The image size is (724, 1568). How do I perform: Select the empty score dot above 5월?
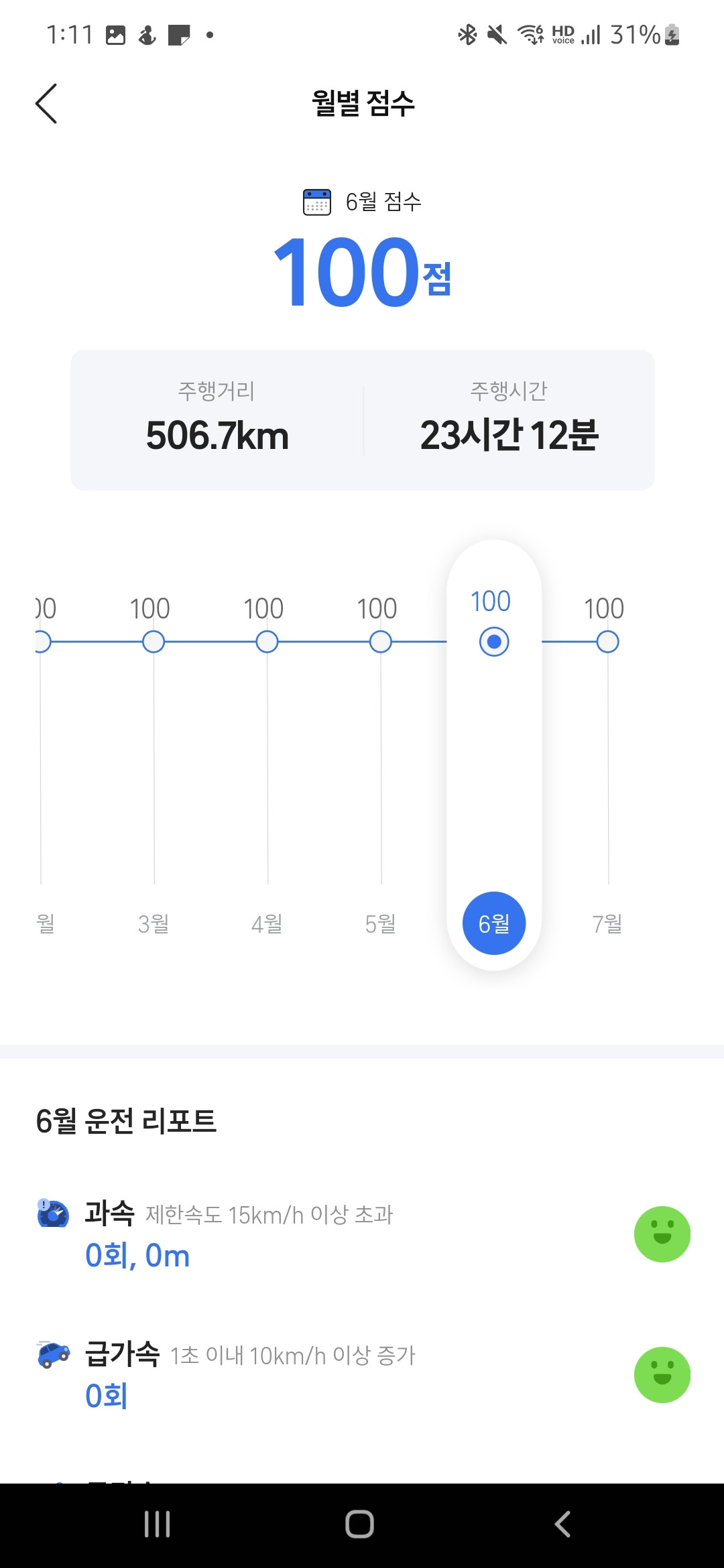pyautogui.click(x=380, y=641)
